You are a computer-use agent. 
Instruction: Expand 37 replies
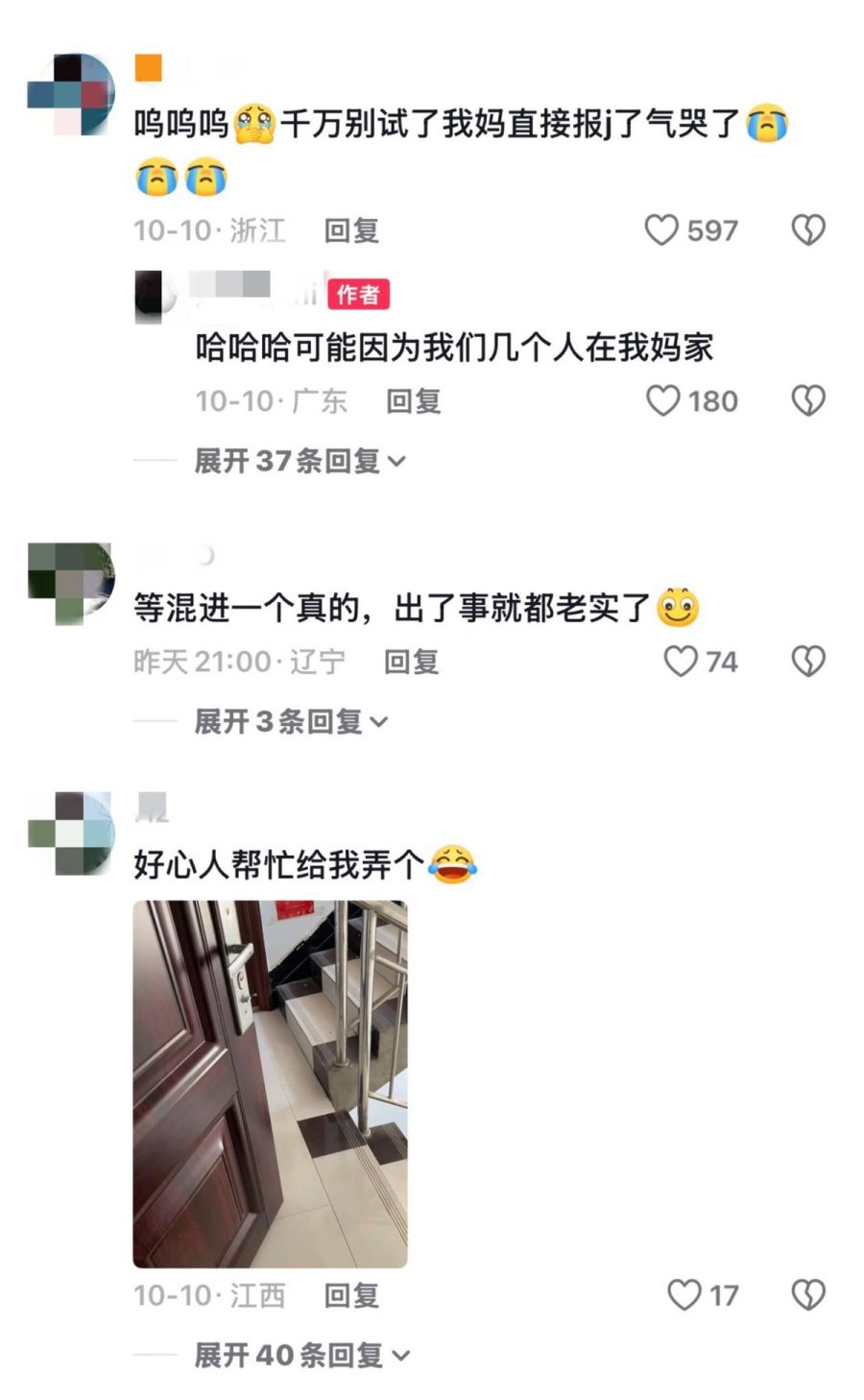click(x=300, y=461)
